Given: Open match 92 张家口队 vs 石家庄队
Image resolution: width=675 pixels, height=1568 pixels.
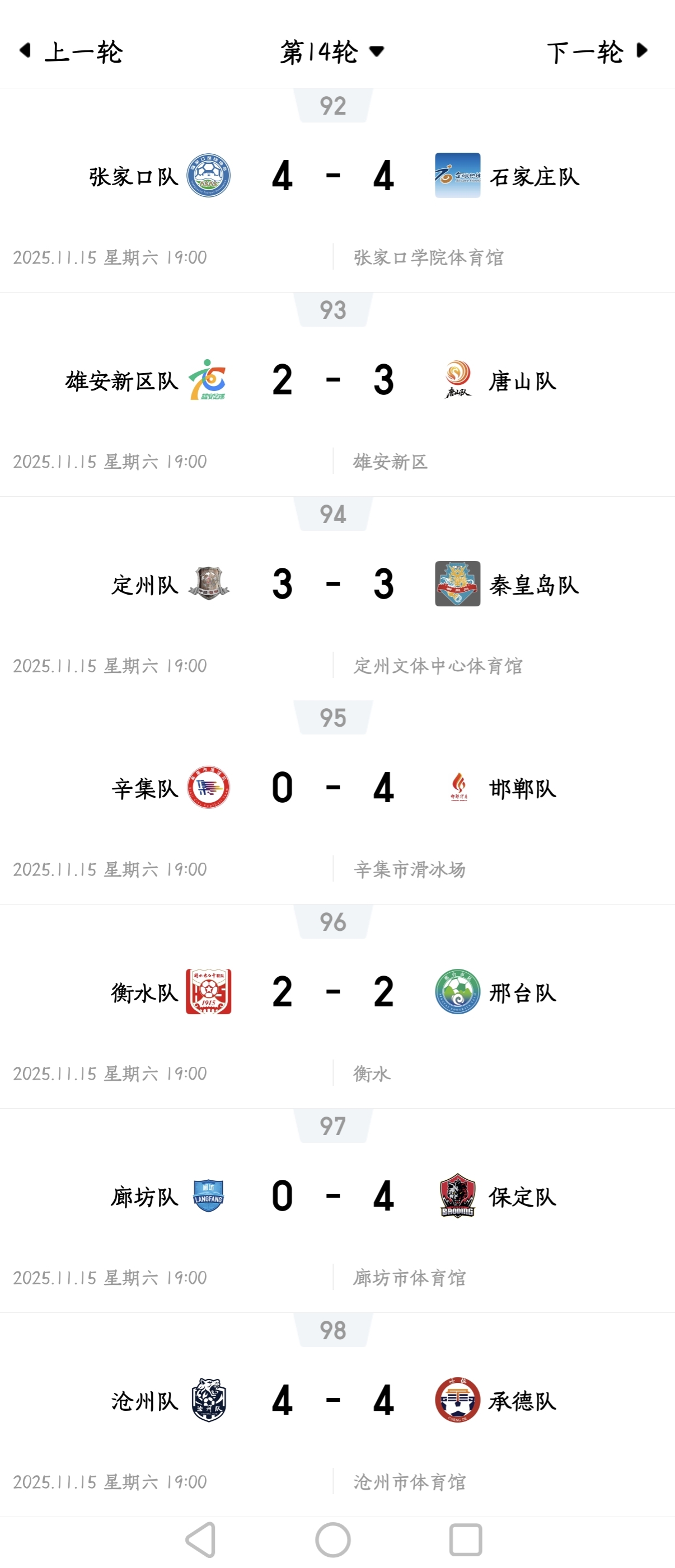Looking at the screenshot, I should (x=333, y=177).
